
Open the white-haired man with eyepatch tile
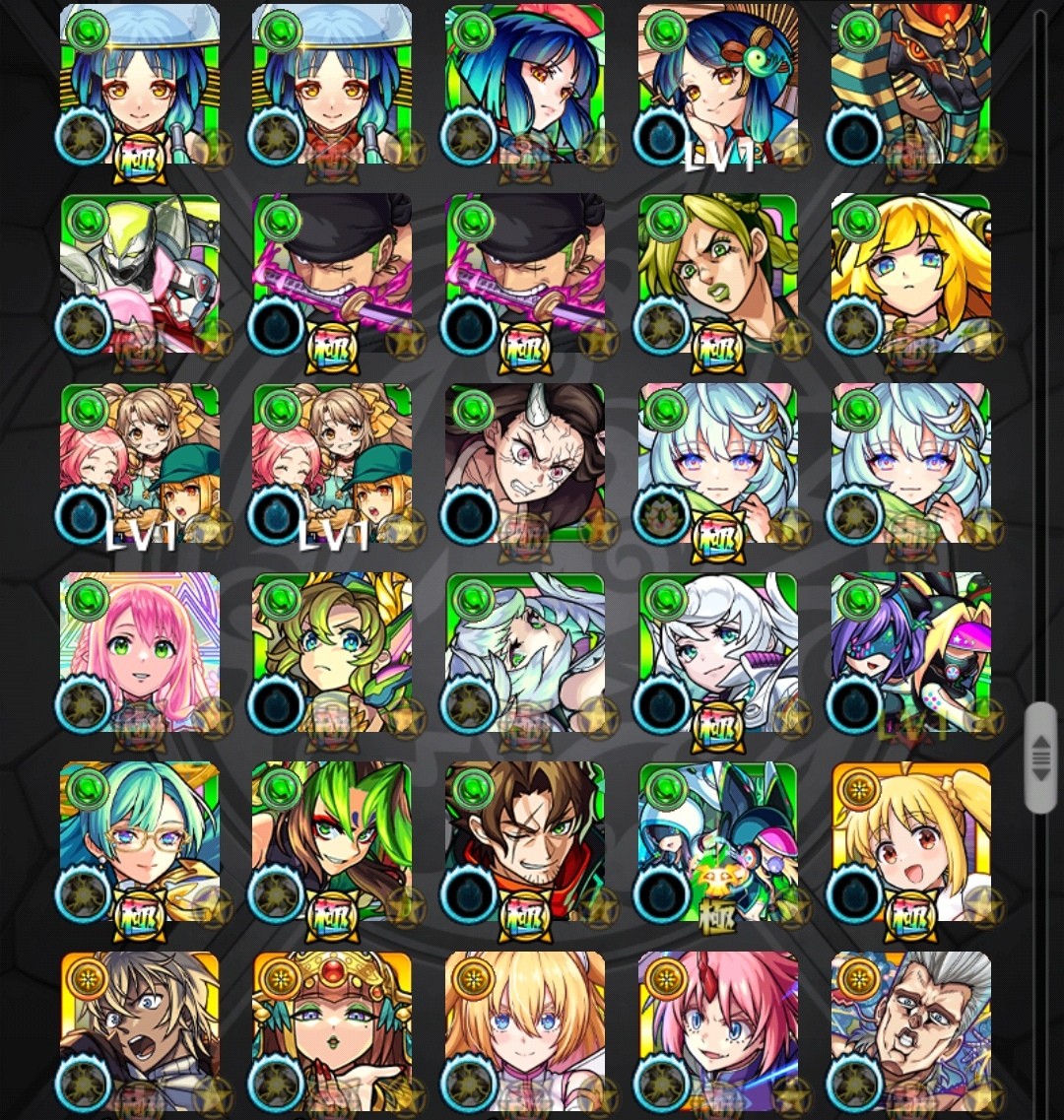[524, 652]
